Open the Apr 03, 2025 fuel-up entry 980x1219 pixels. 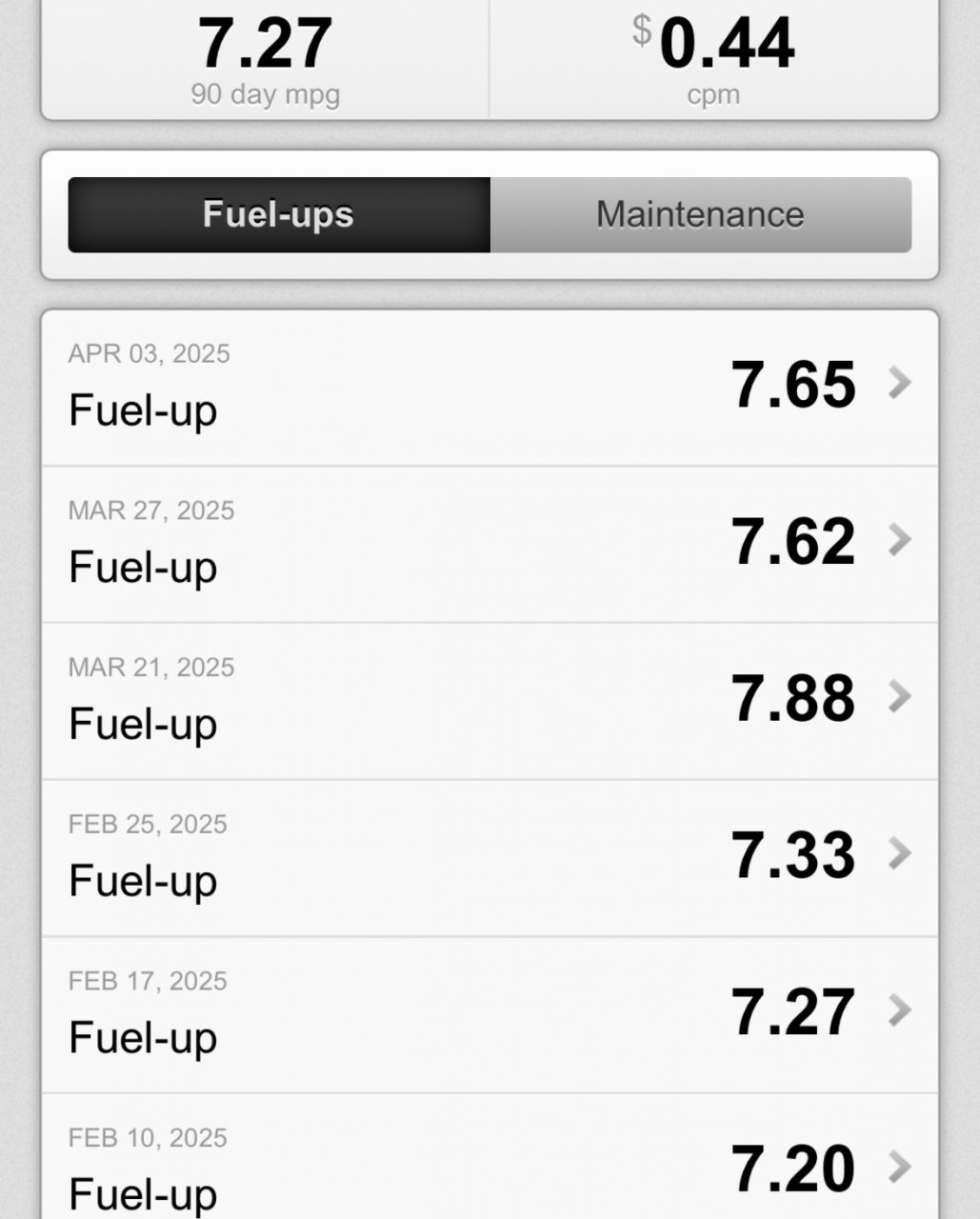(490, 388)
